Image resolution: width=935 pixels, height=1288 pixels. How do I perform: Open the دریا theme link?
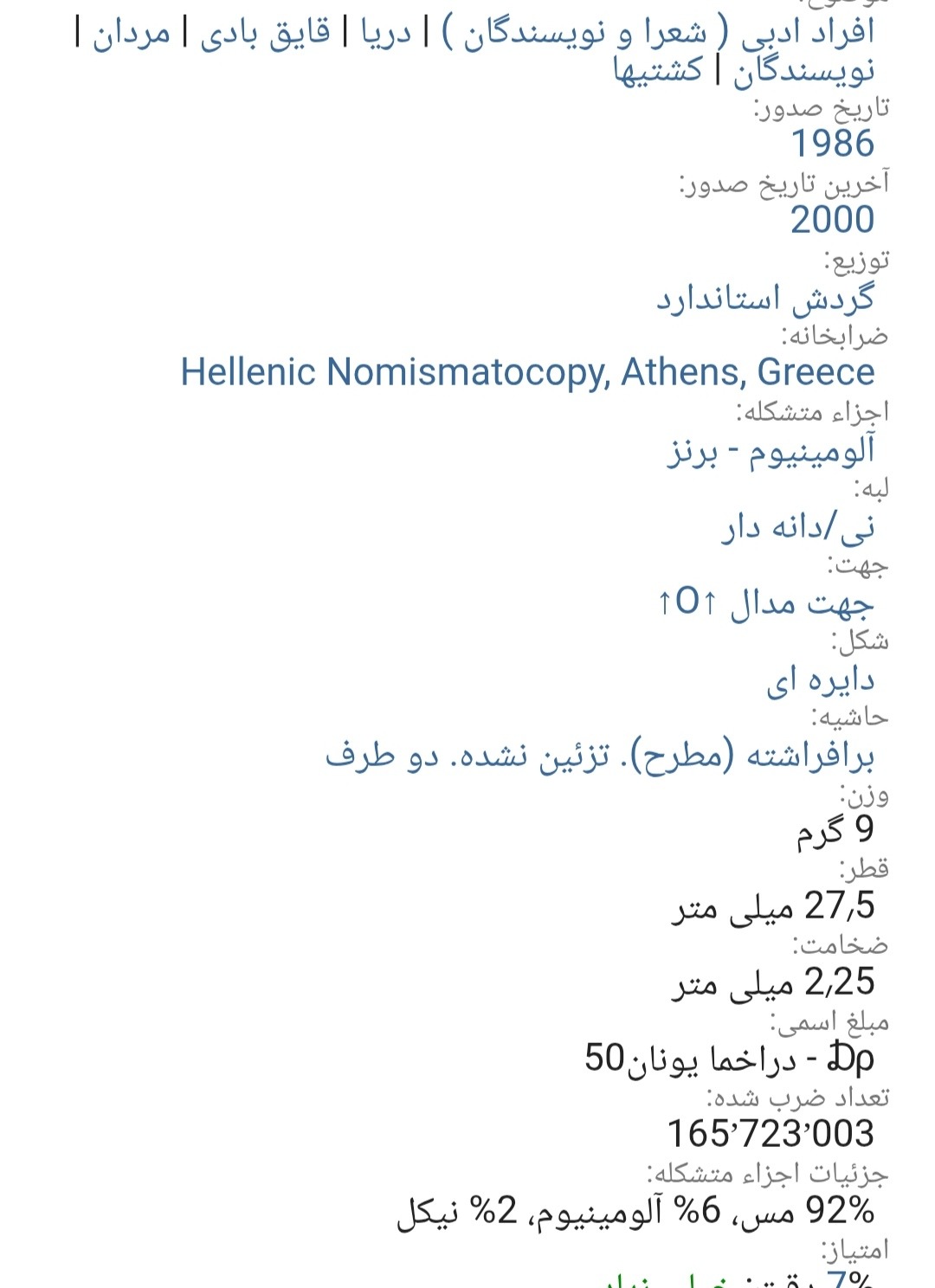385,34
